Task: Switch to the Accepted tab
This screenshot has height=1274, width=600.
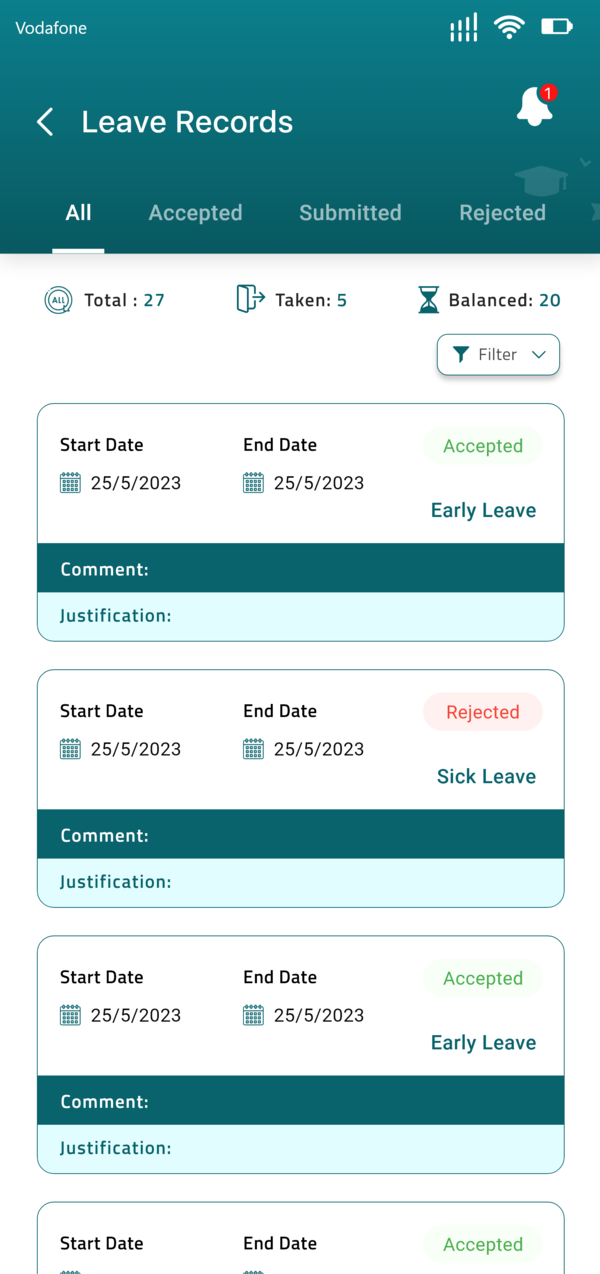Action: click(195, 213)
